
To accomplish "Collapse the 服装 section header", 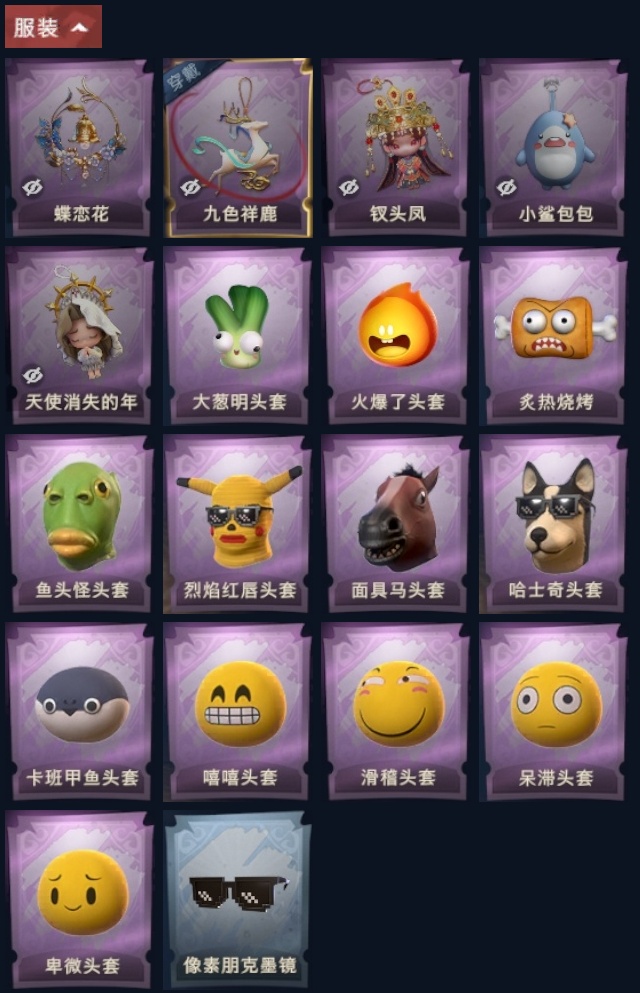I will coord(53,27).
